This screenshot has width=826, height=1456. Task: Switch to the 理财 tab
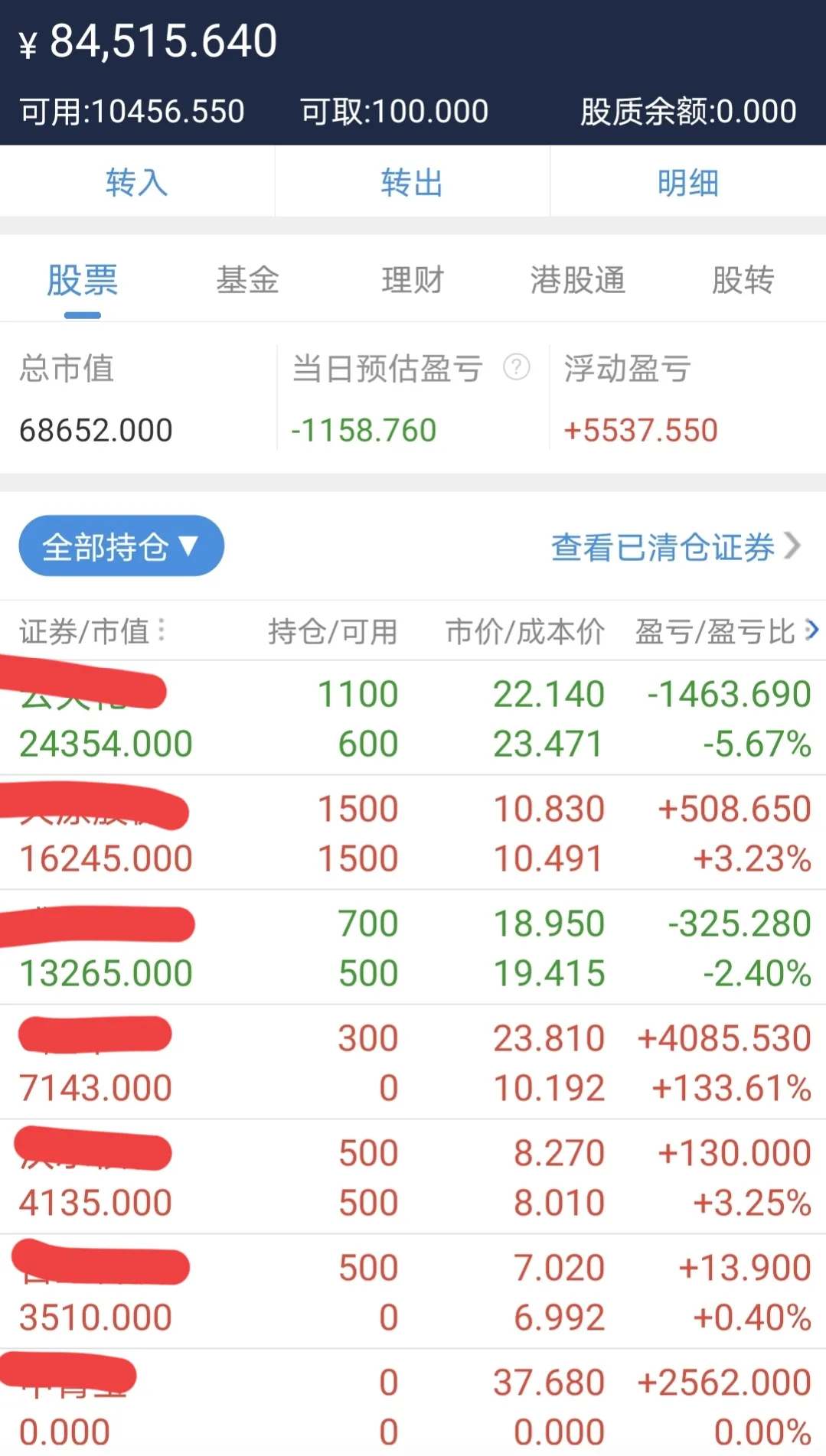pos(413,280)
